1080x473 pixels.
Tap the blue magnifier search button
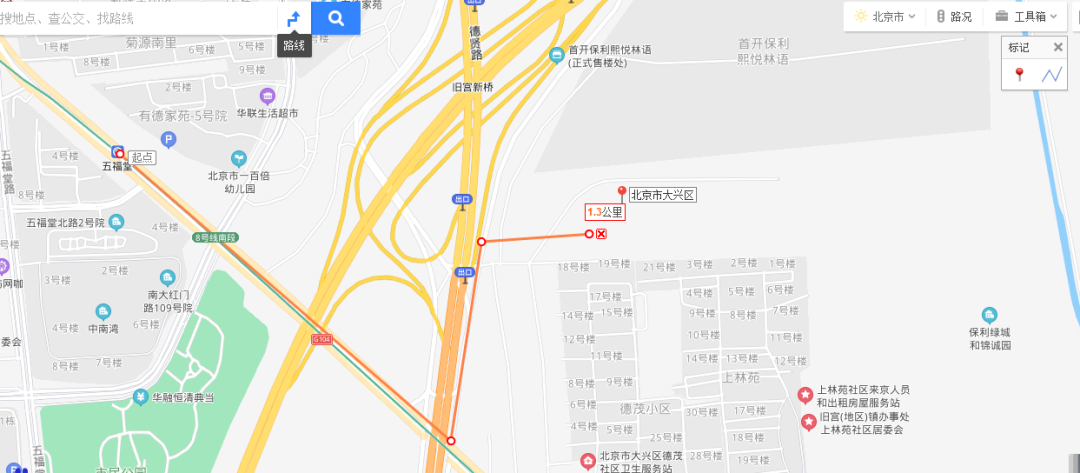(x=336, y=18)
